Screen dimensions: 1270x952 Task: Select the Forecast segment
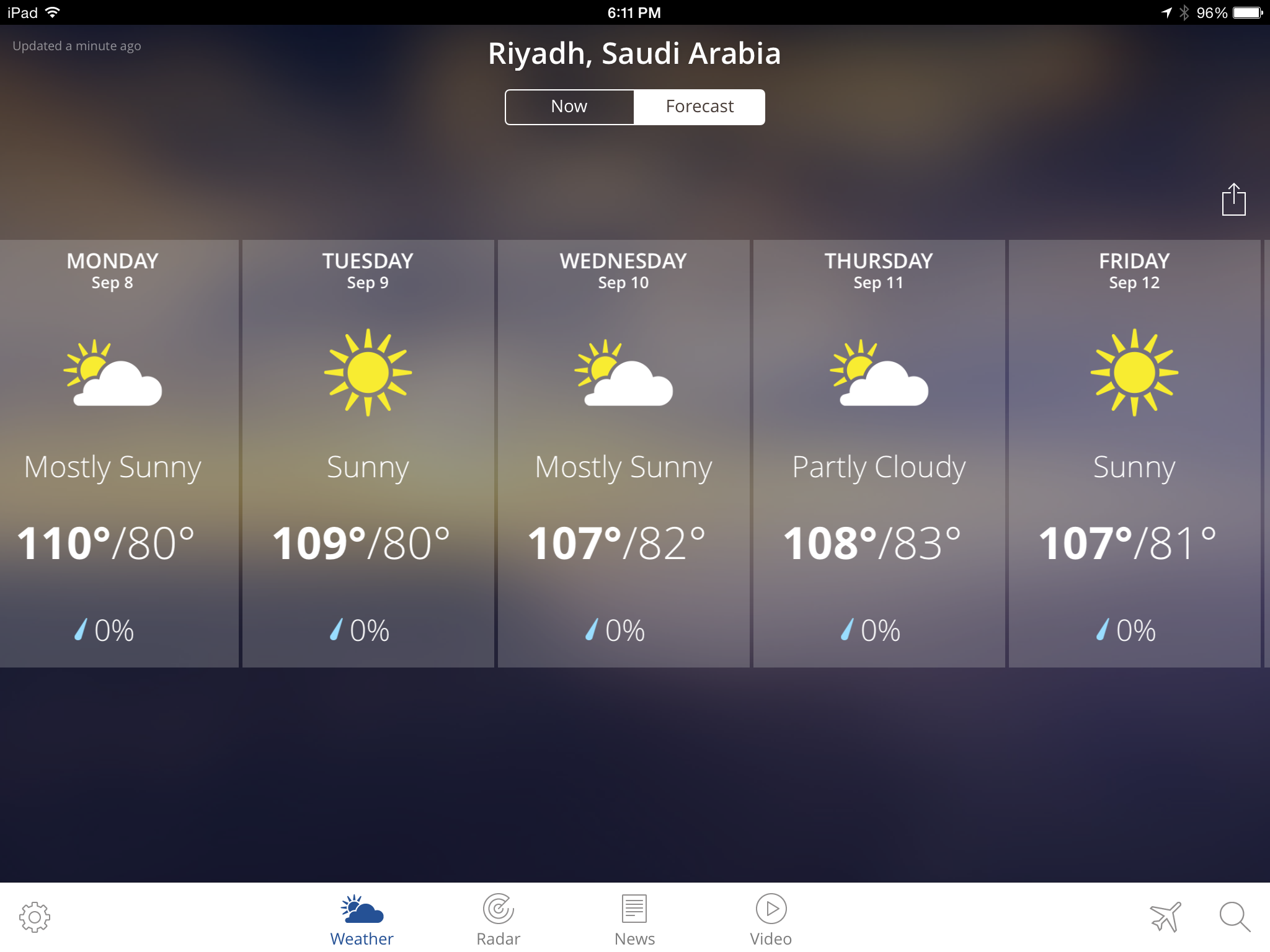pos(699,107)
